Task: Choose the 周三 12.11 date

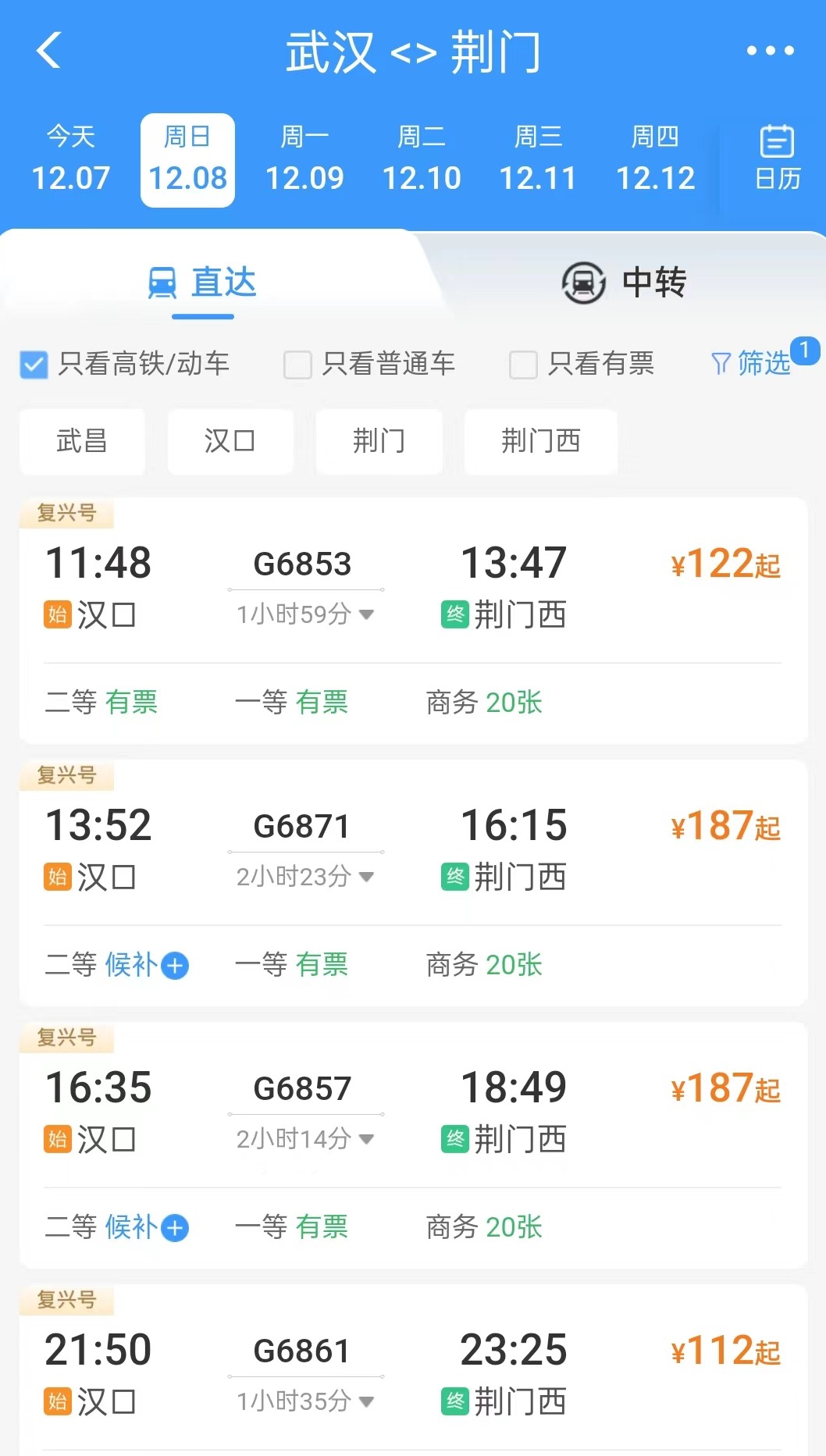Action: pyautogui.click(x=538, y=160)
